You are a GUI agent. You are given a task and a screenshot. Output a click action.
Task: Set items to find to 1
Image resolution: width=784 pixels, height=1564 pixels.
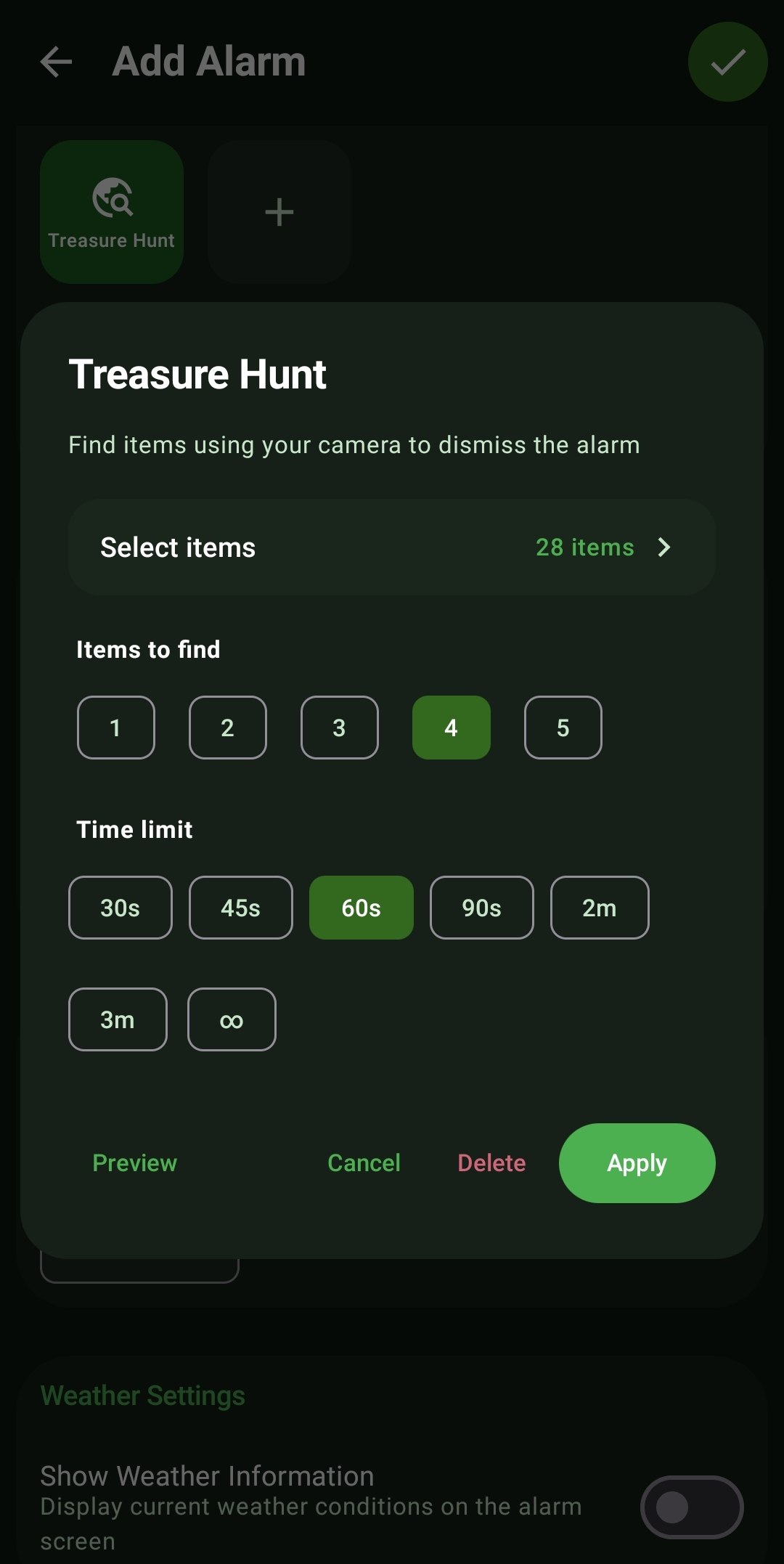[115, 728]
